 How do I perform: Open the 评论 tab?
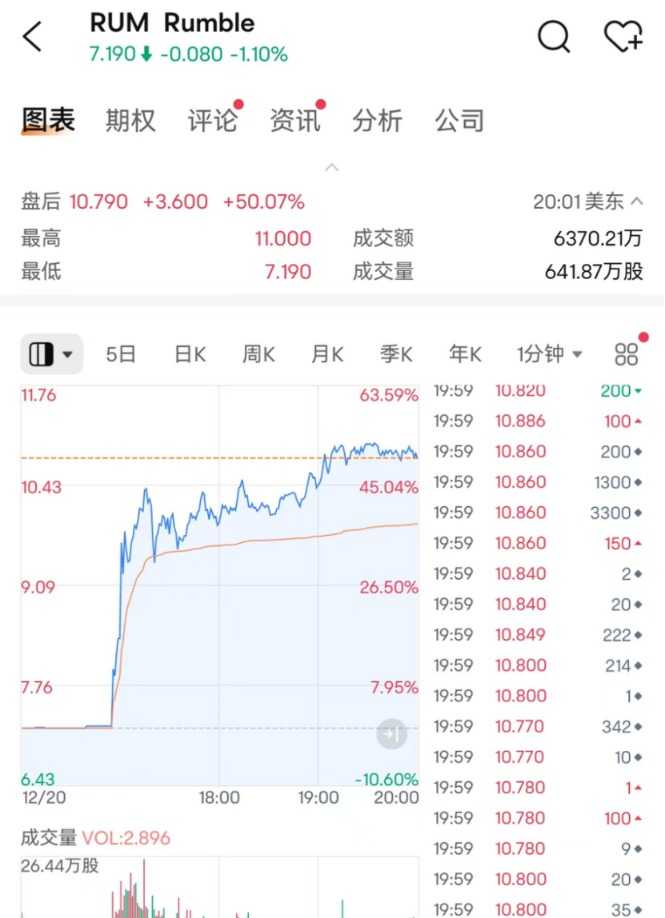[x=212, y=121]
